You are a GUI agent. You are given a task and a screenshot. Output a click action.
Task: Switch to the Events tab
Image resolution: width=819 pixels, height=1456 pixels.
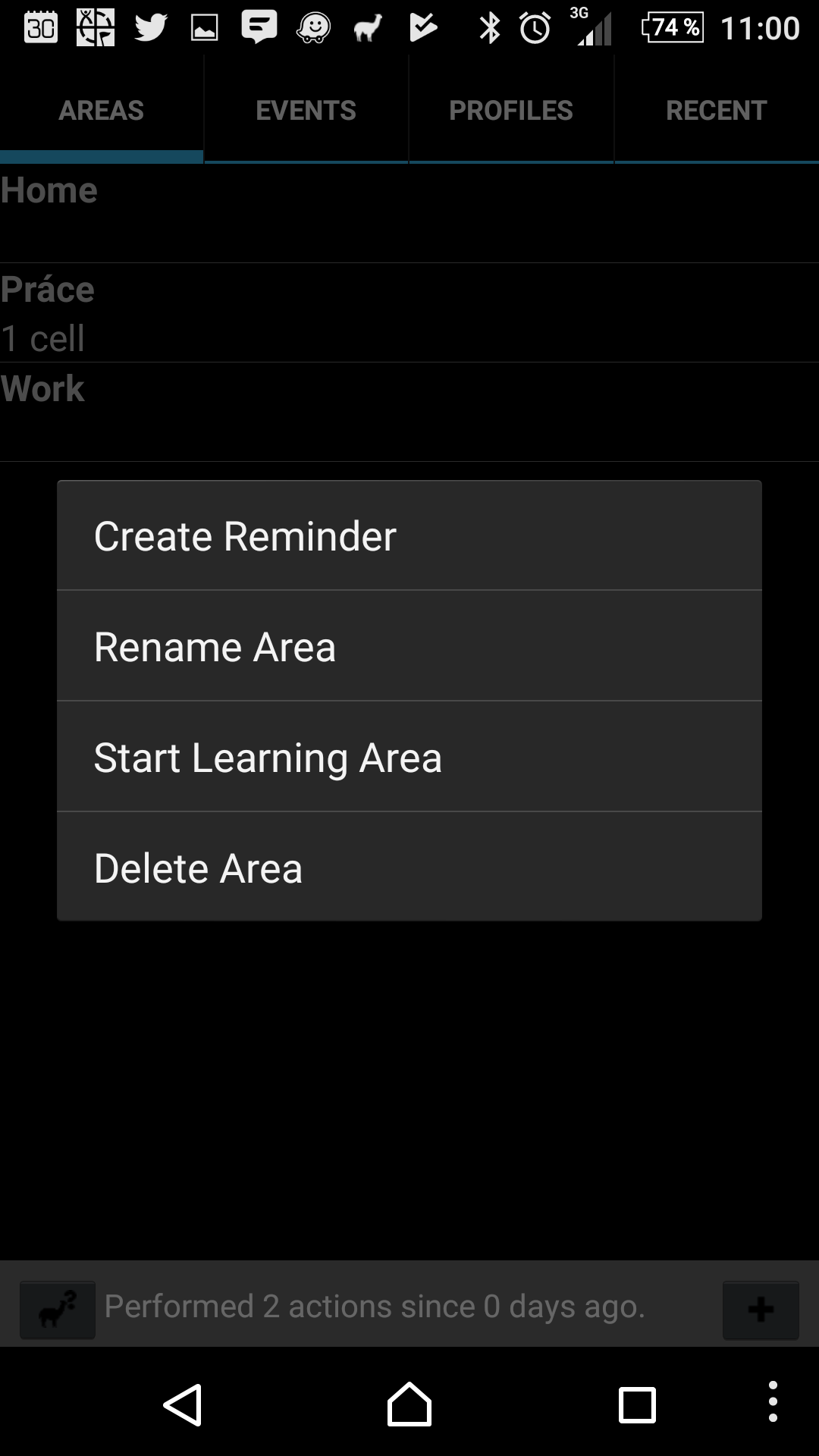306,110
